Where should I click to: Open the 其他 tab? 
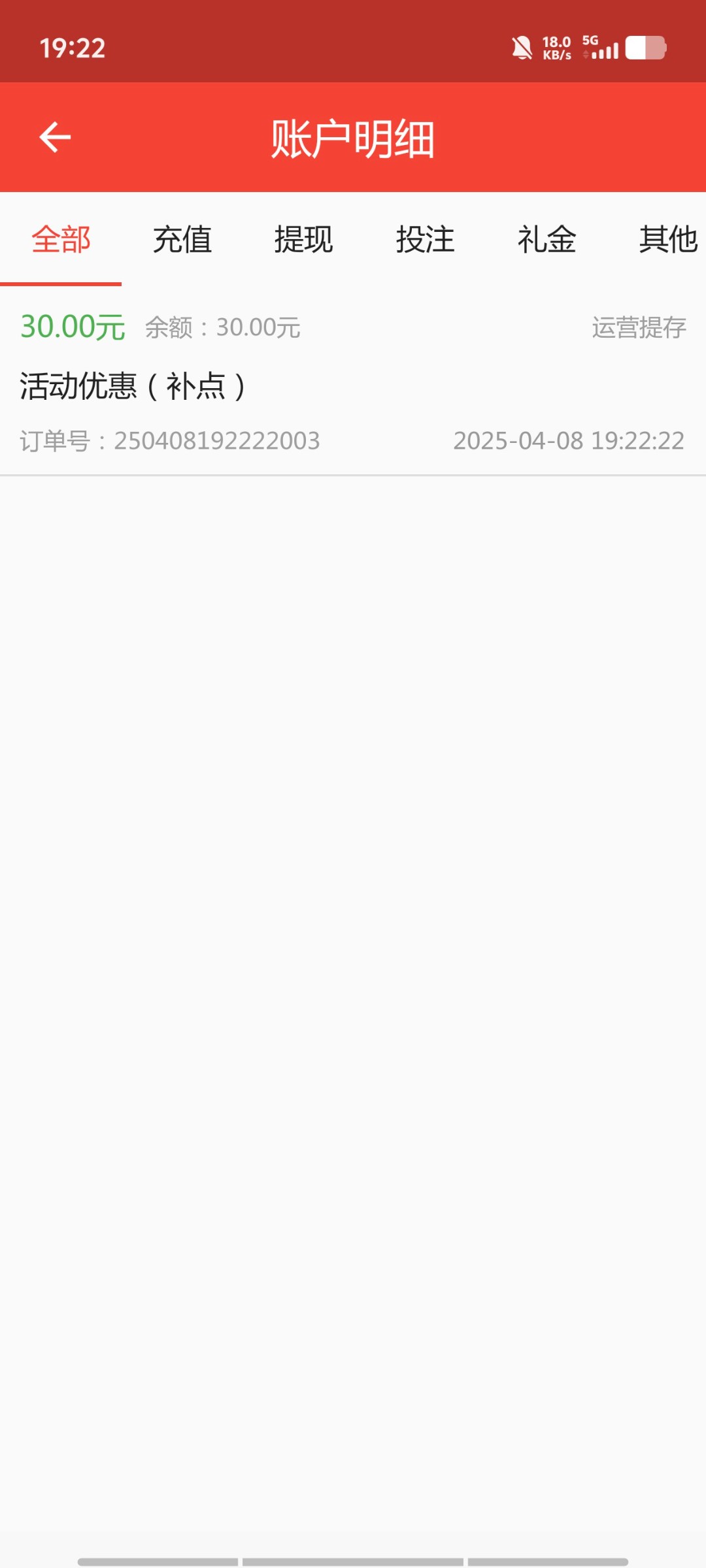point(667,239)
